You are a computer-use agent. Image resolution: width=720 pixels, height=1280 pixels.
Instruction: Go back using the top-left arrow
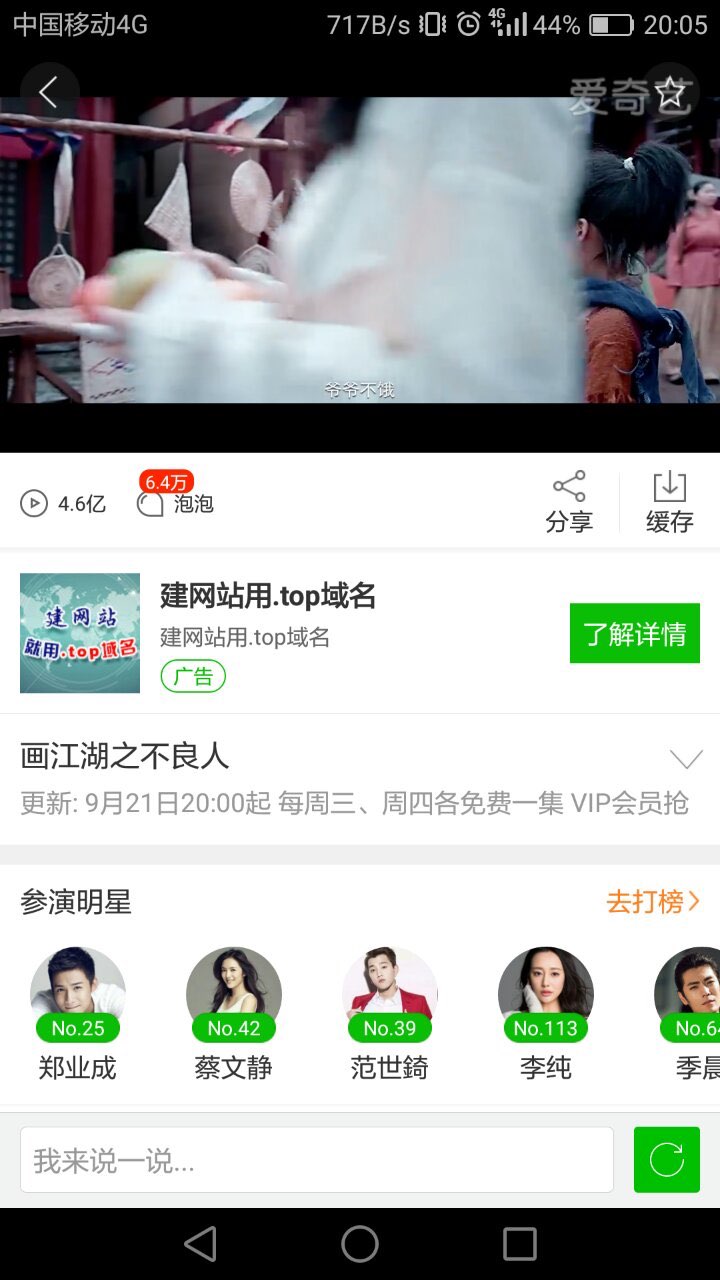click(48, 93)
